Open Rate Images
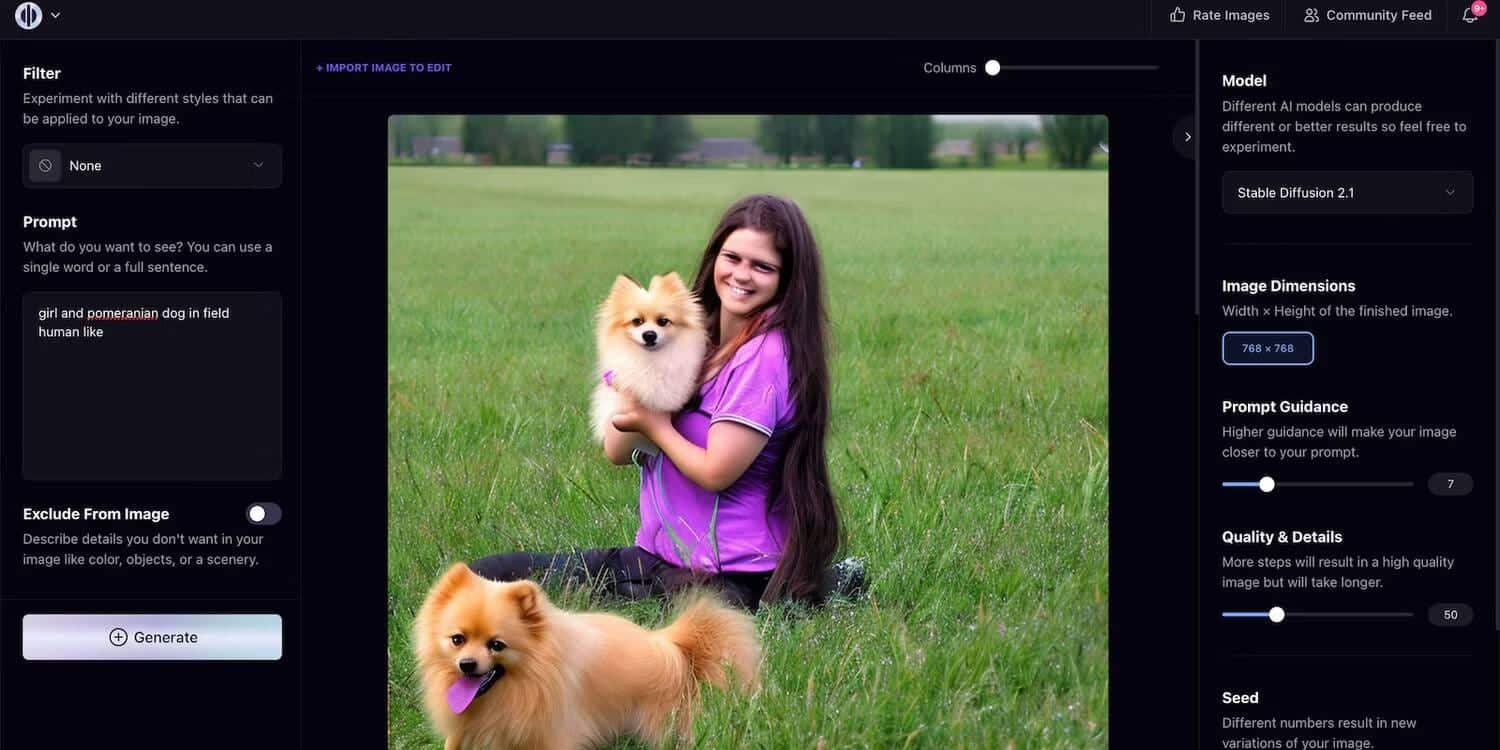Image resolution: width=1500 pixels, height=750 pixels. (x=1219, y=15)
